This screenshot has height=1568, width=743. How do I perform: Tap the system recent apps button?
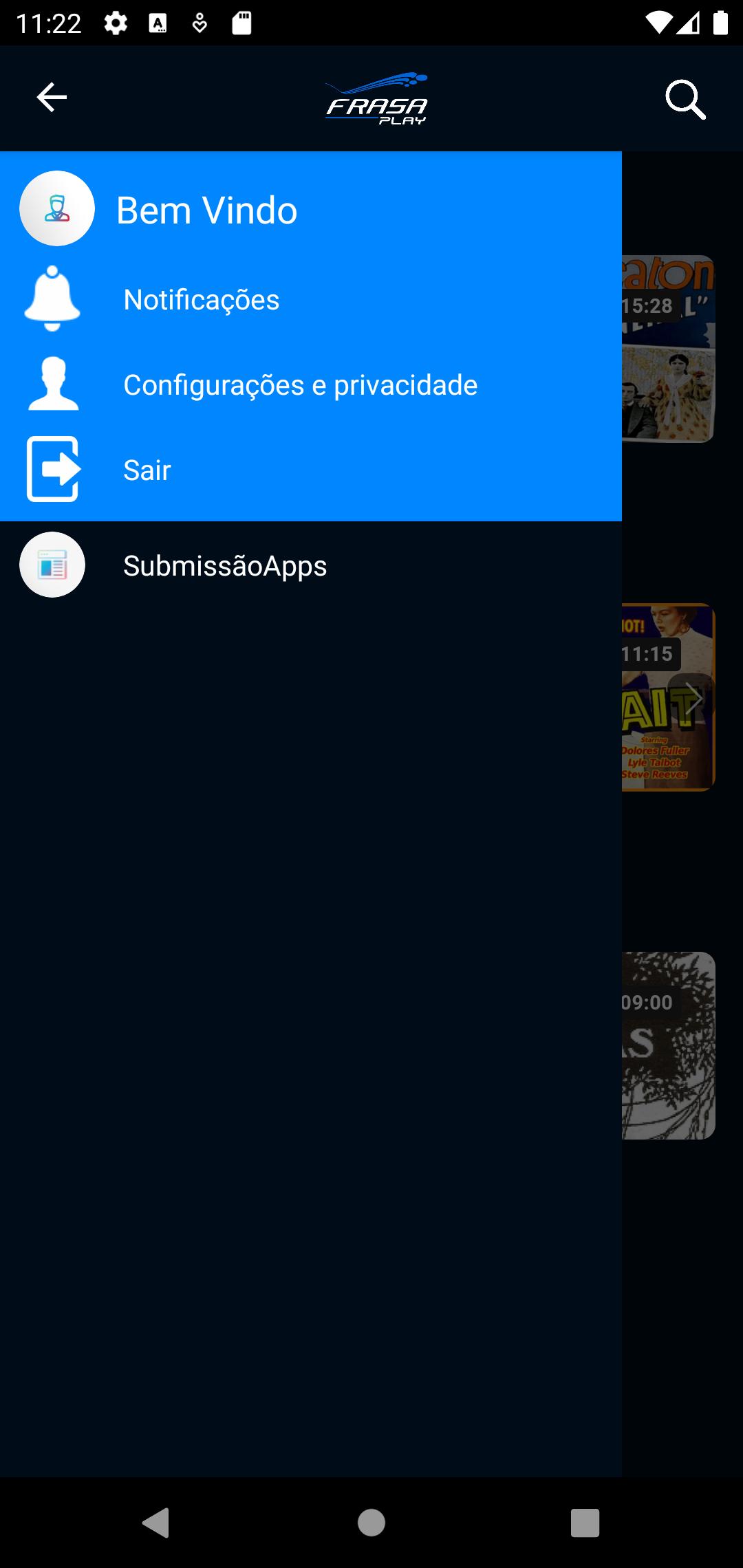point(585,1523)
